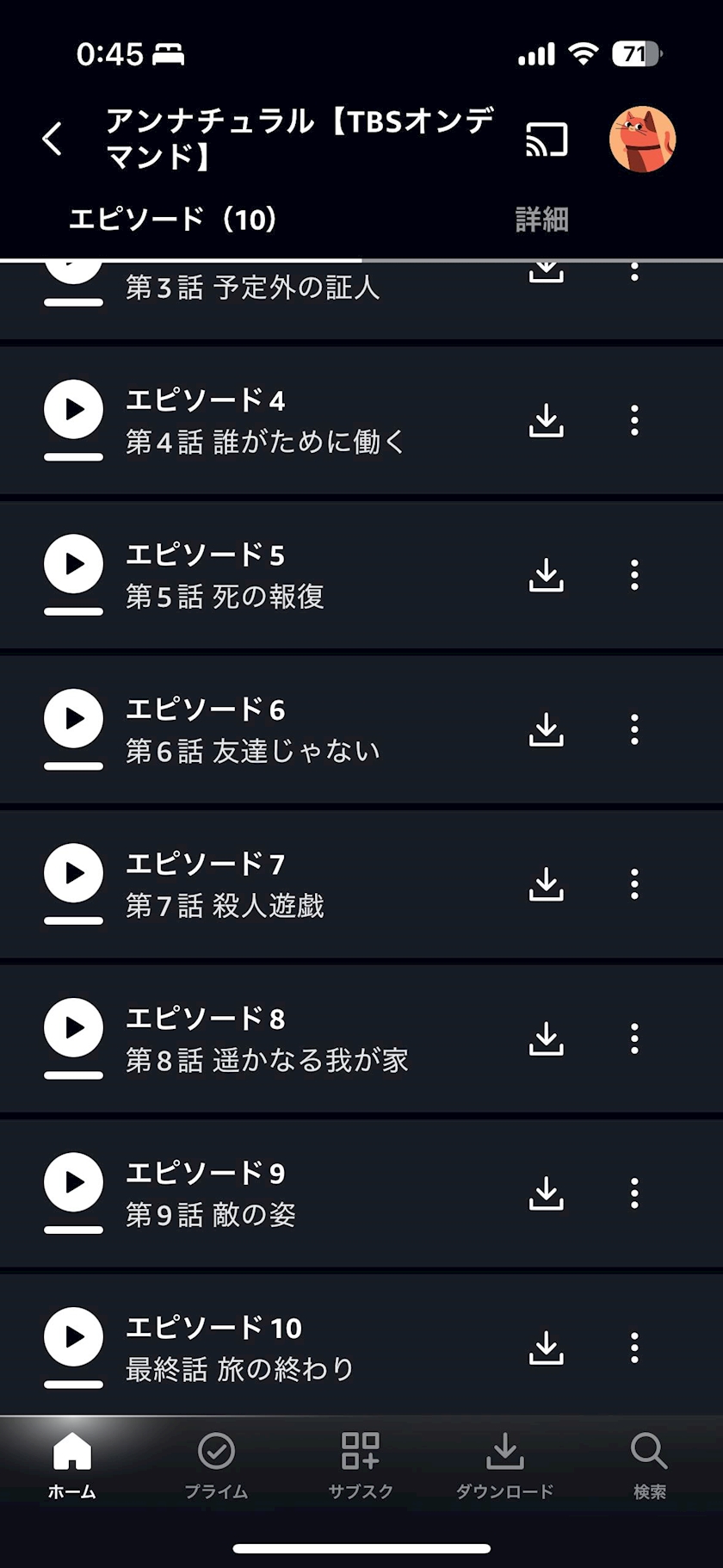The image size is (723, 1568).
Task: Switch to the 詳細 tab
Action: click(x=541, y=220)
